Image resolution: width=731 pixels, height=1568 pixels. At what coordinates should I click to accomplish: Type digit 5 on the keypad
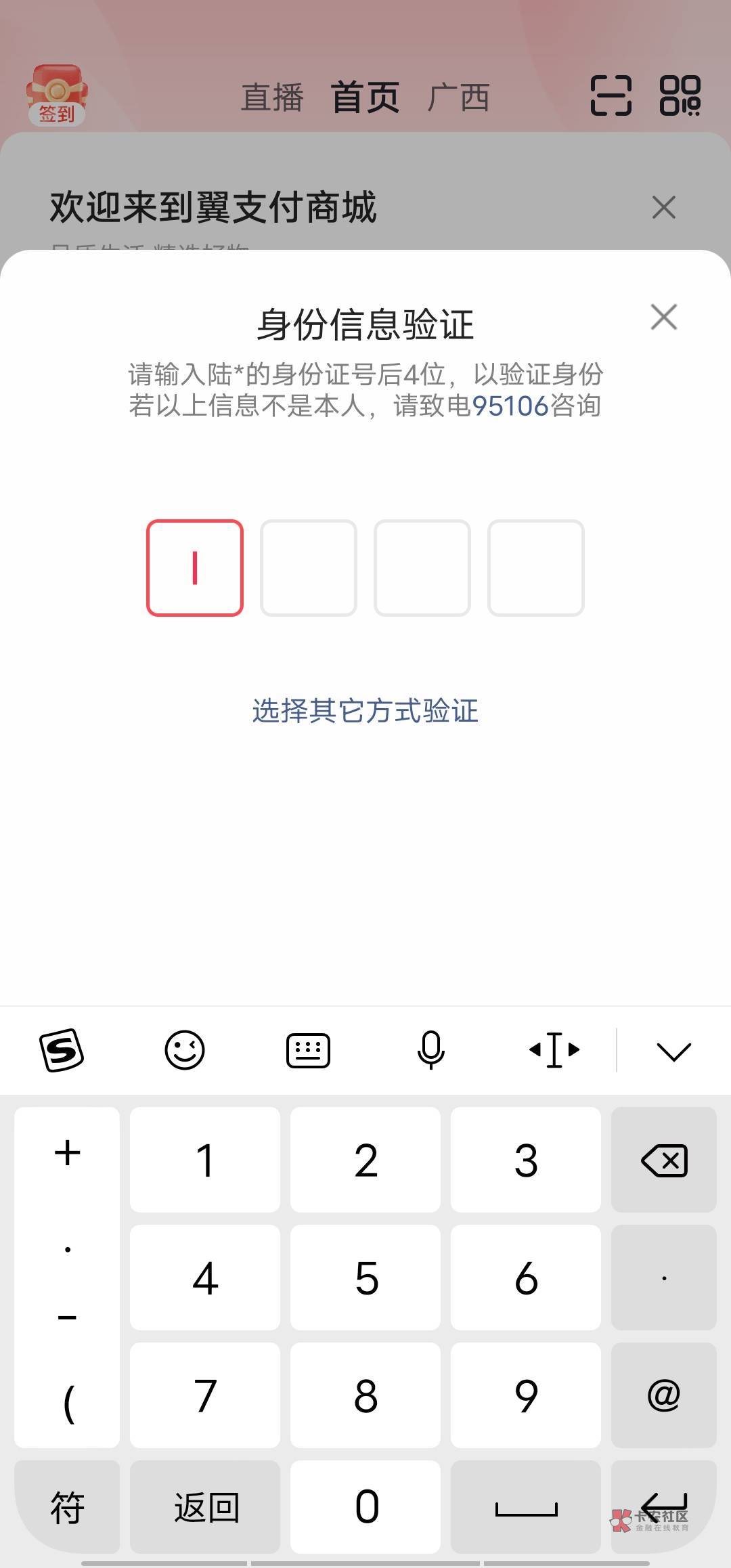pos(365,1278)
